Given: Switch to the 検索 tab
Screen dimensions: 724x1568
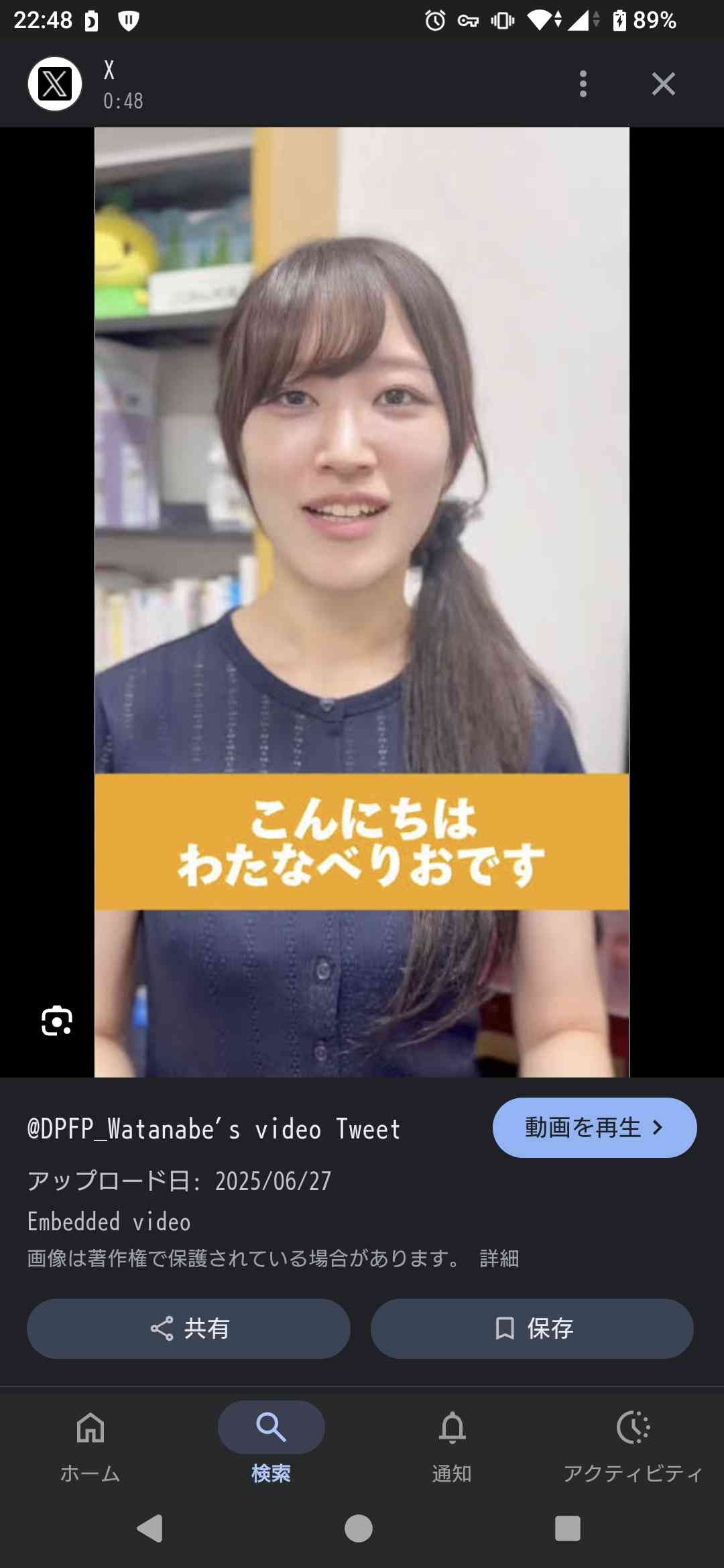Looking at the screenshot, I should tap(271, 1443).
